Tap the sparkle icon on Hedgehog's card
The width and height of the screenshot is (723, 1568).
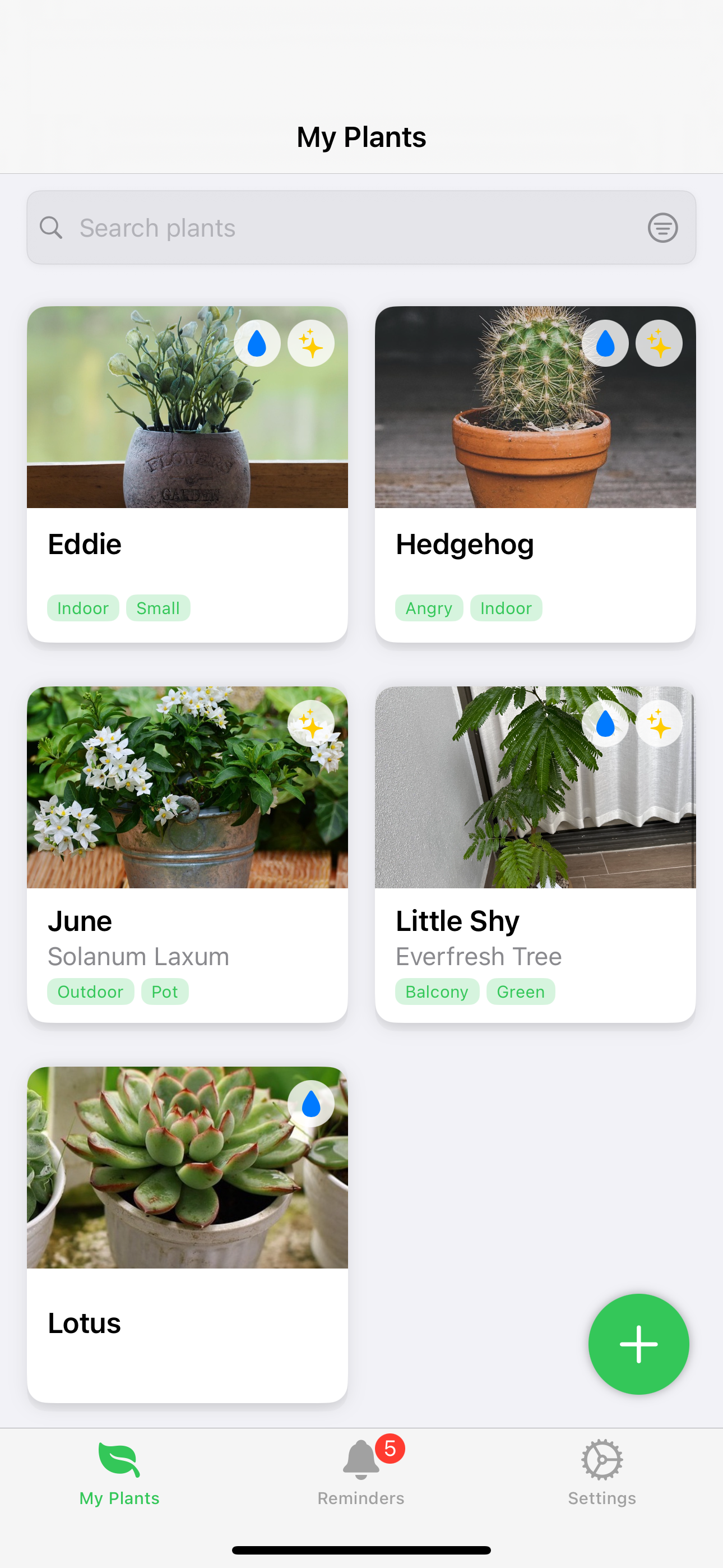[x=660, y=343]
